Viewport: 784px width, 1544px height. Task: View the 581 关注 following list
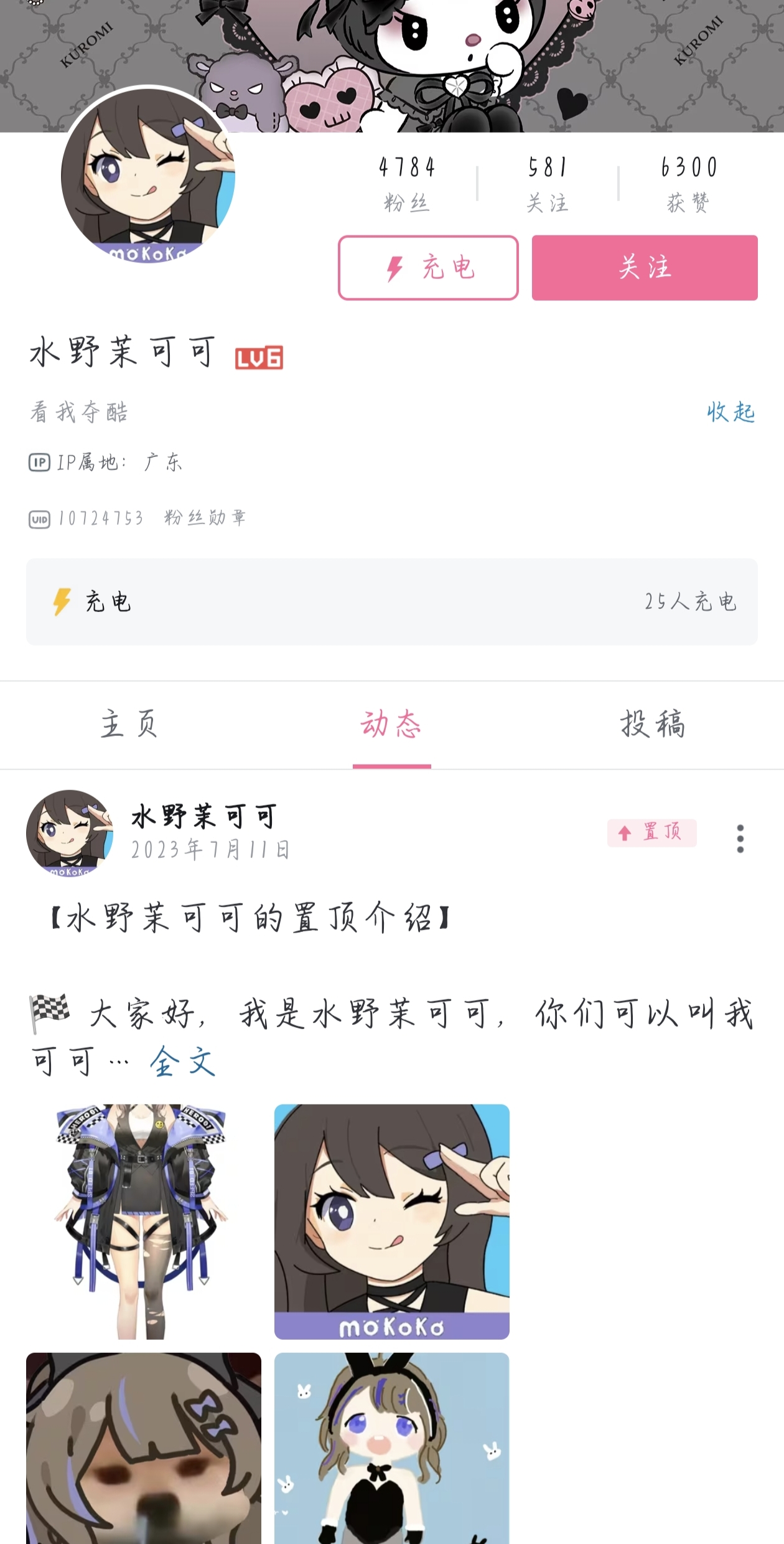click(x=548, y=184)
